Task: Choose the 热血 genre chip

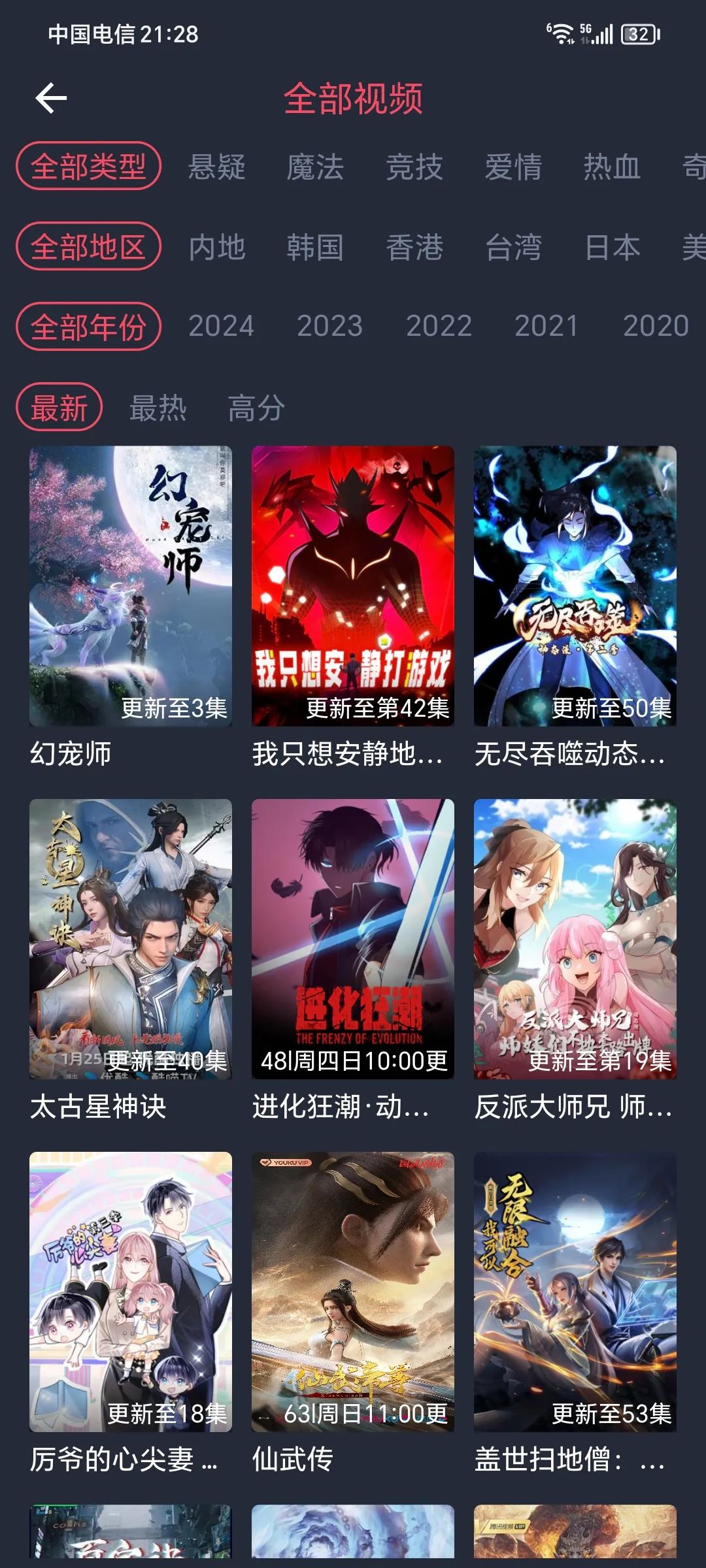Action: pyautogui.click(x=612, y=167)
